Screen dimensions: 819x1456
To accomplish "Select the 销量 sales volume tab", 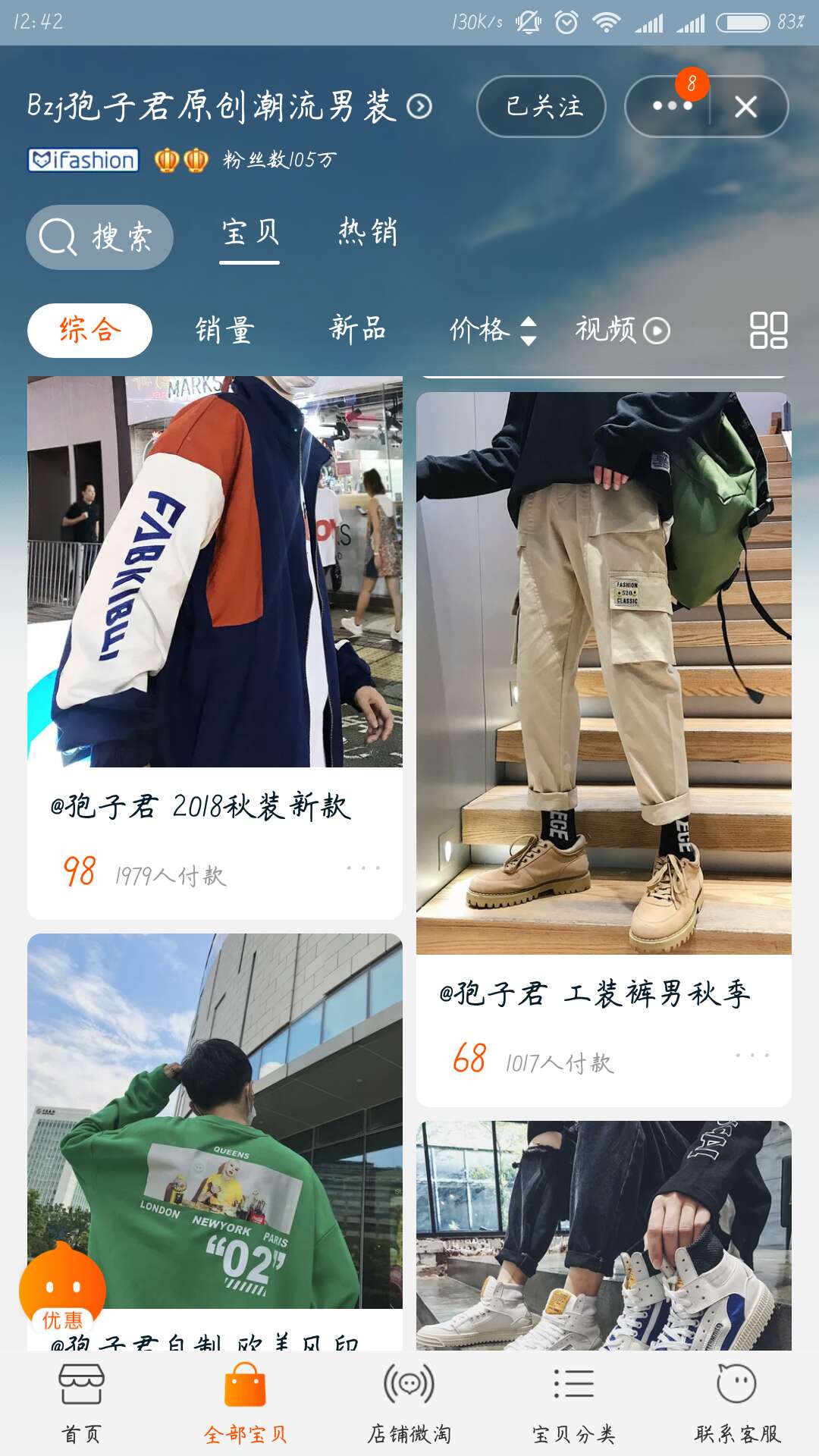I will (224, 329).
